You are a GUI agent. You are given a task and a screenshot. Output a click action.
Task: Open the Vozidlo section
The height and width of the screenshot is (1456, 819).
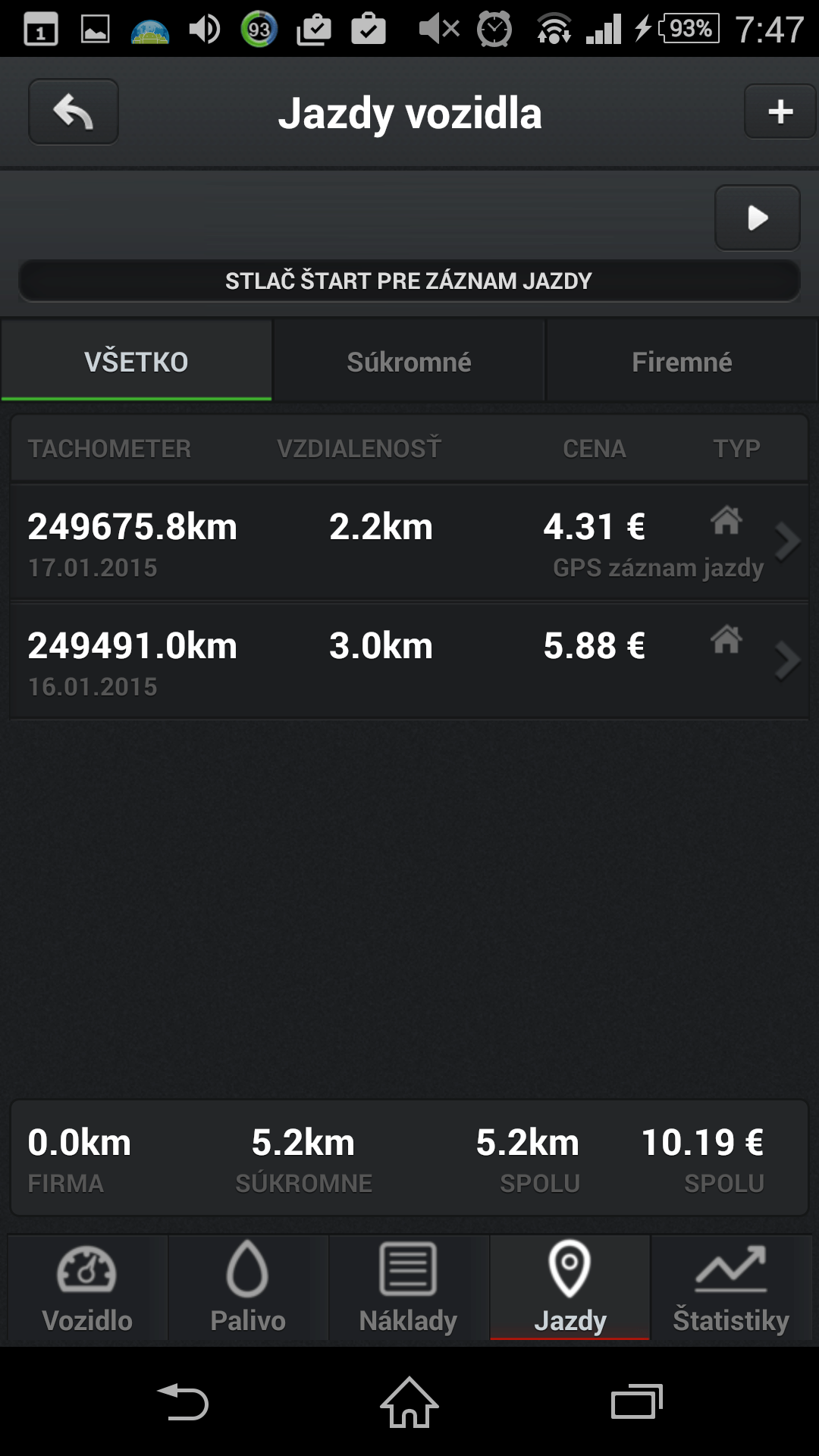pyautogui.click(x=87, y=1288)
